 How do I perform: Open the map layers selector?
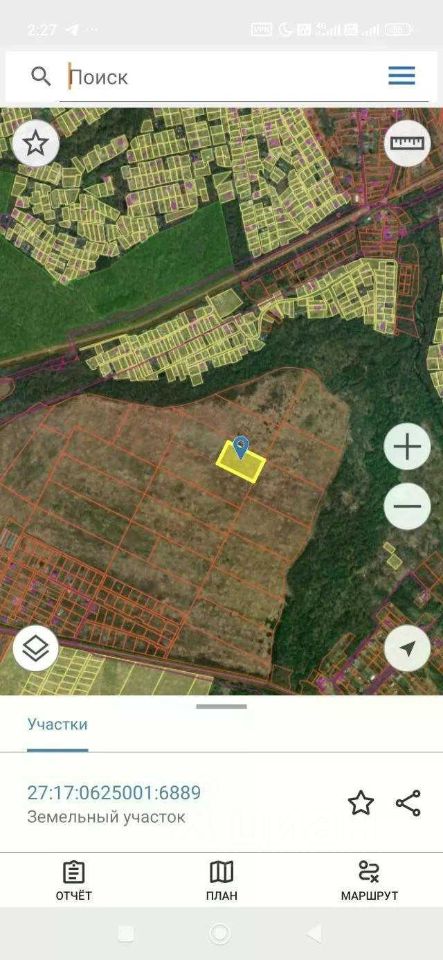point(35,648)
